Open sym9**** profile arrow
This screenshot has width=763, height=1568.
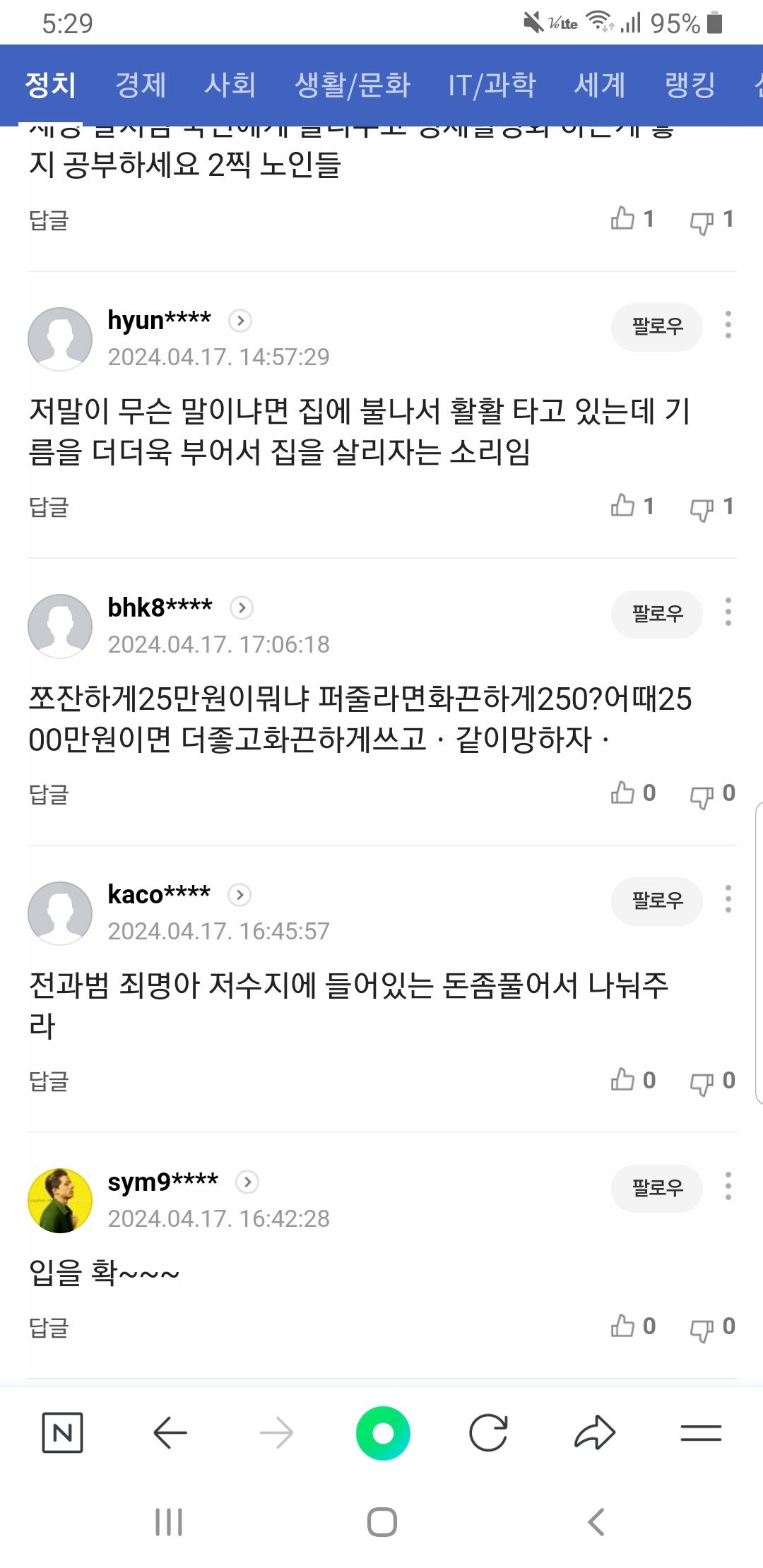click(247, 1182)
